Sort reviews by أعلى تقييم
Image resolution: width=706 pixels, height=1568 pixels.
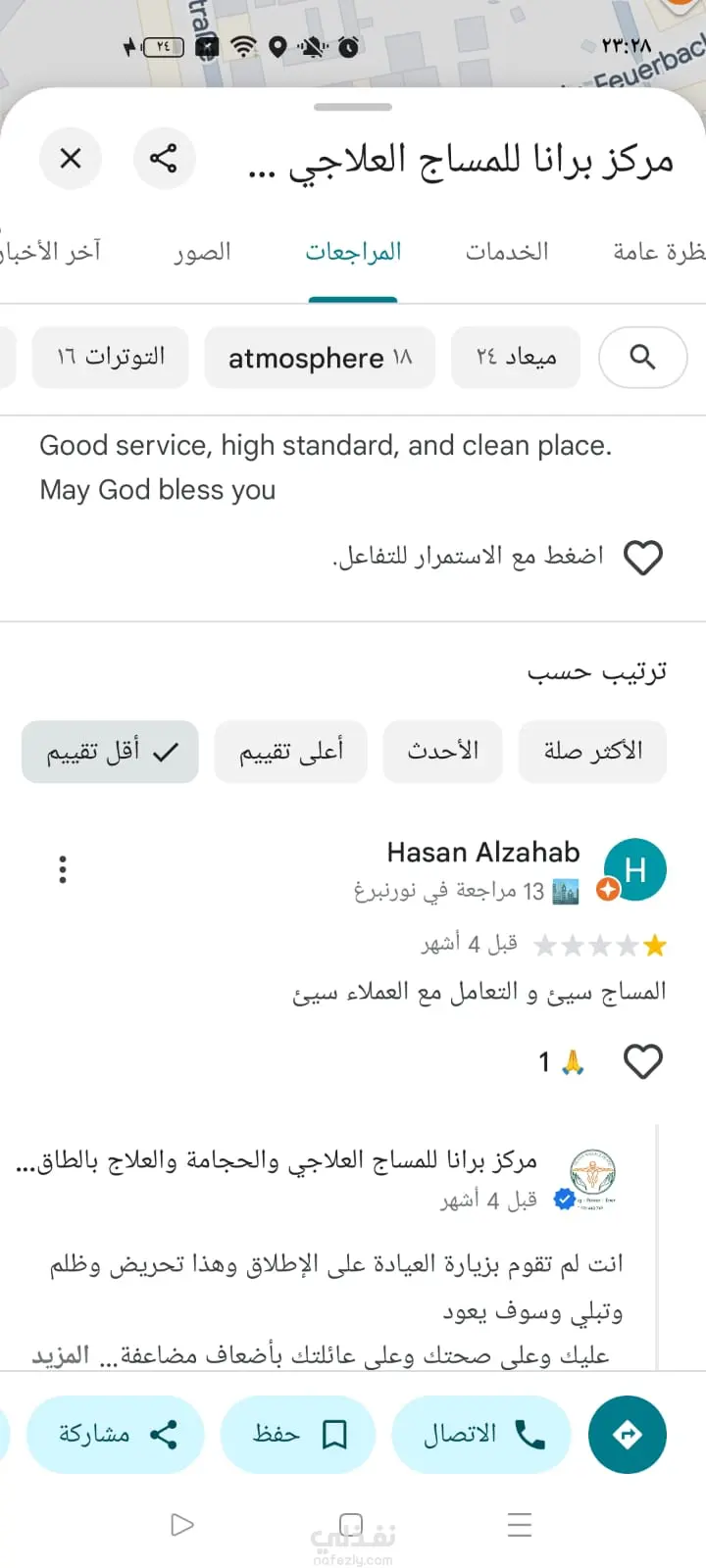tap(290, 752)
